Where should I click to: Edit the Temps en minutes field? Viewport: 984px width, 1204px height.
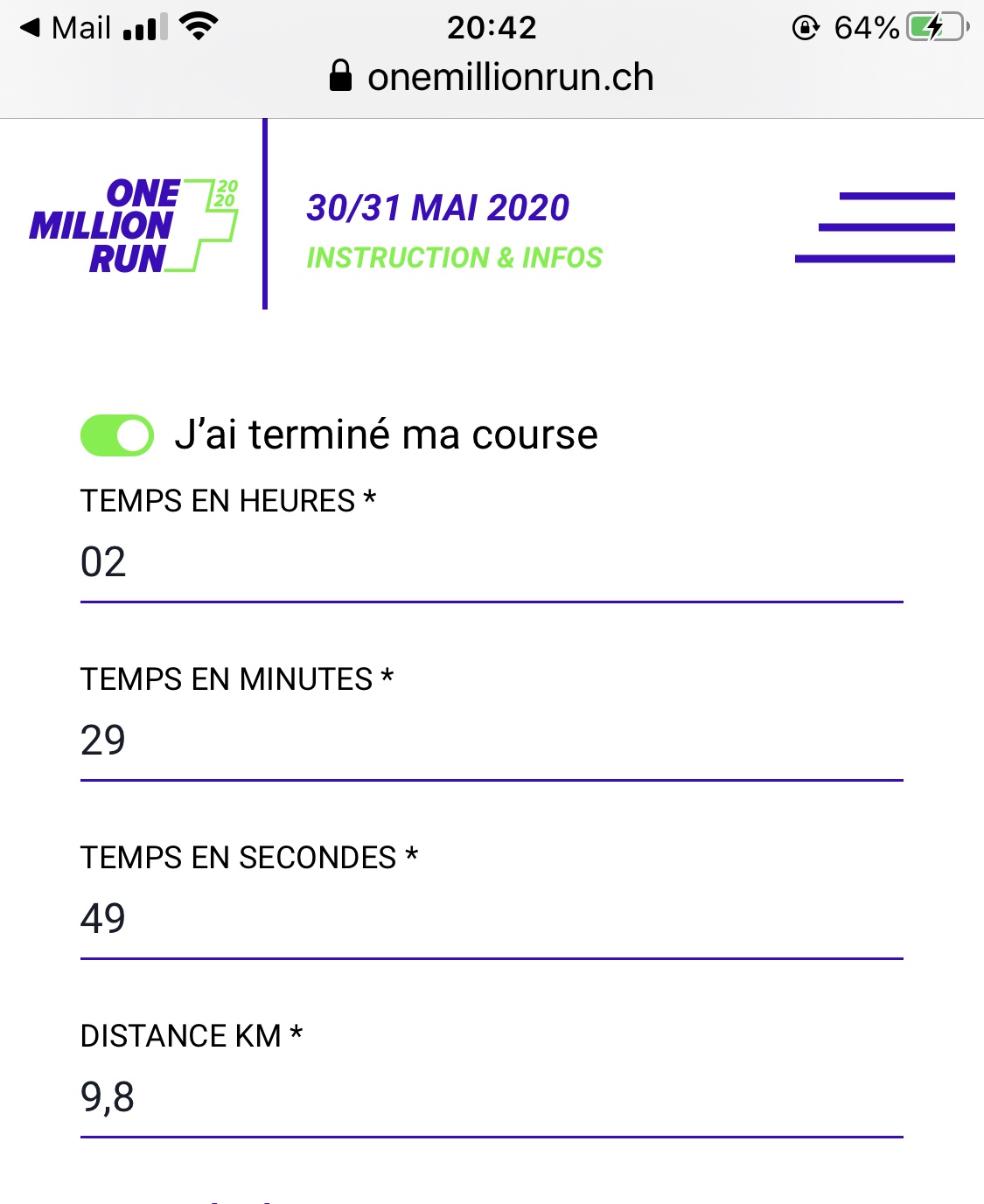490,741
